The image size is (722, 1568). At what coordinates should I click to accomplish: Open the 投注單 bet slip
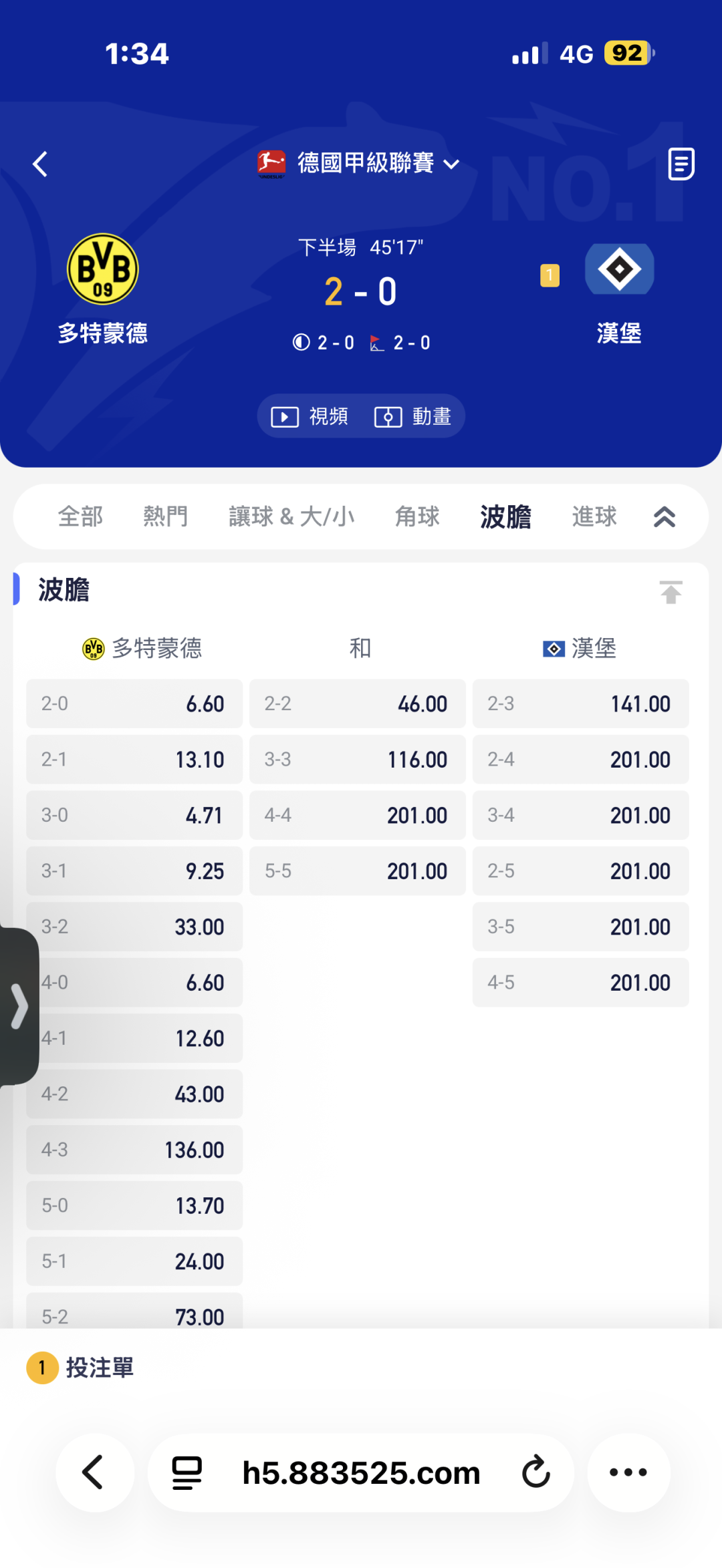pyautogui.click(x=80, y=1368)
